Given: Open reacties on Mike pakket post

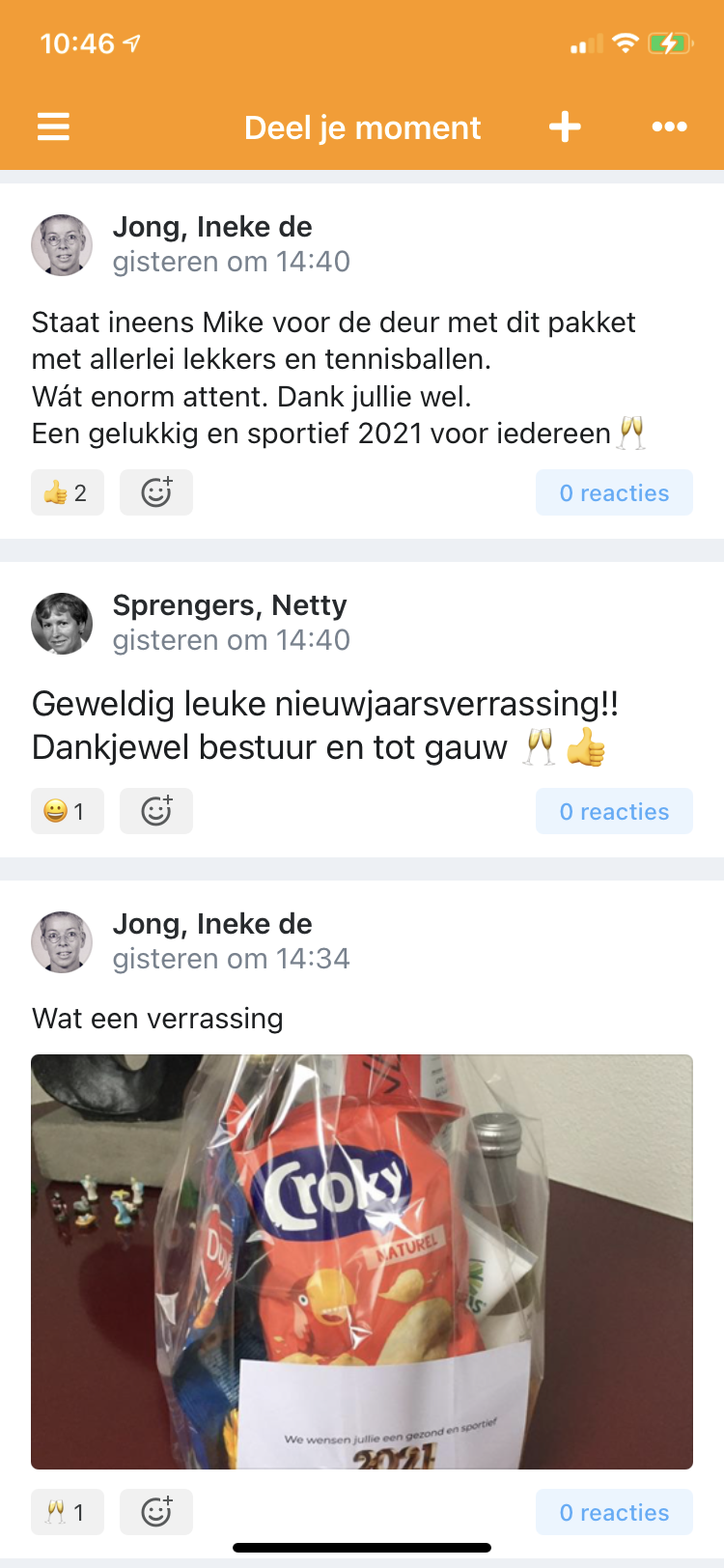Looking at the screenshot, I should click(614, 492).
